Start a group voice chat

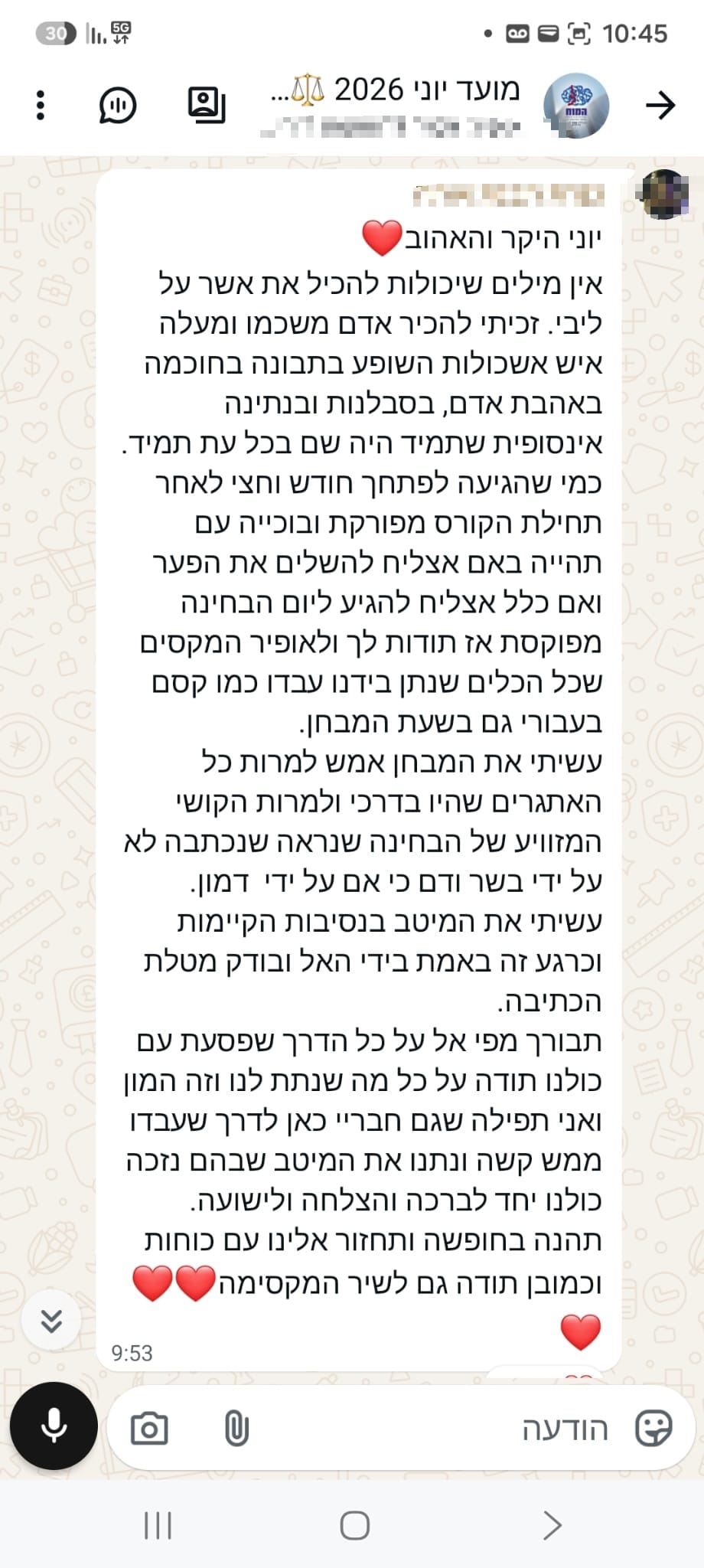coord(118,105)
